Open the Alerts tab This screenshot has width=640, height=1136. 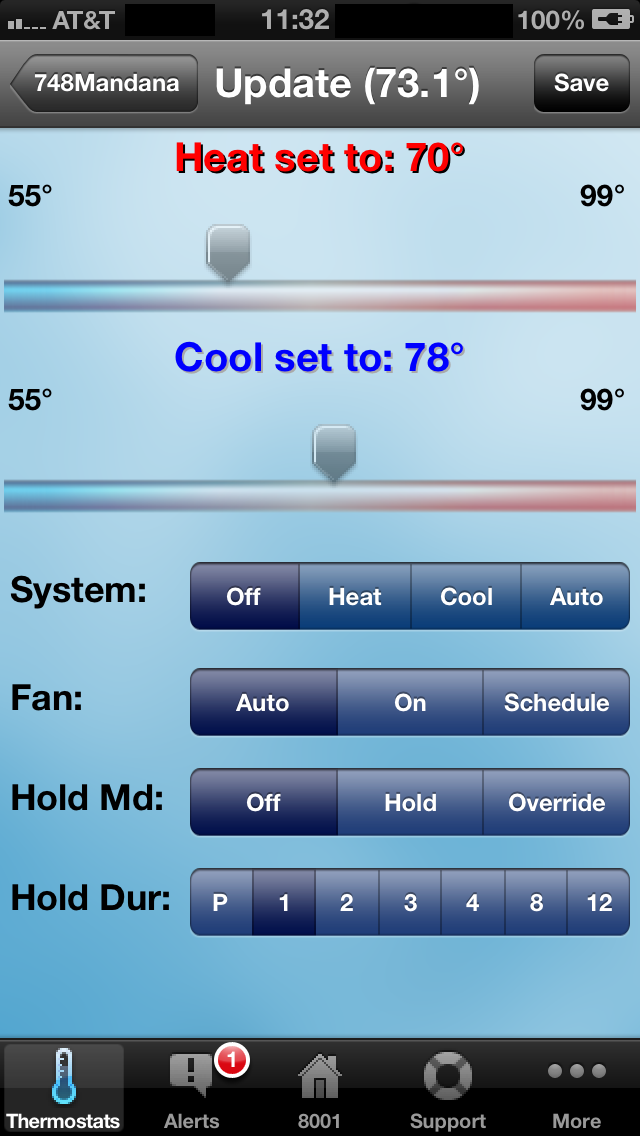[x=192, y=1090]
